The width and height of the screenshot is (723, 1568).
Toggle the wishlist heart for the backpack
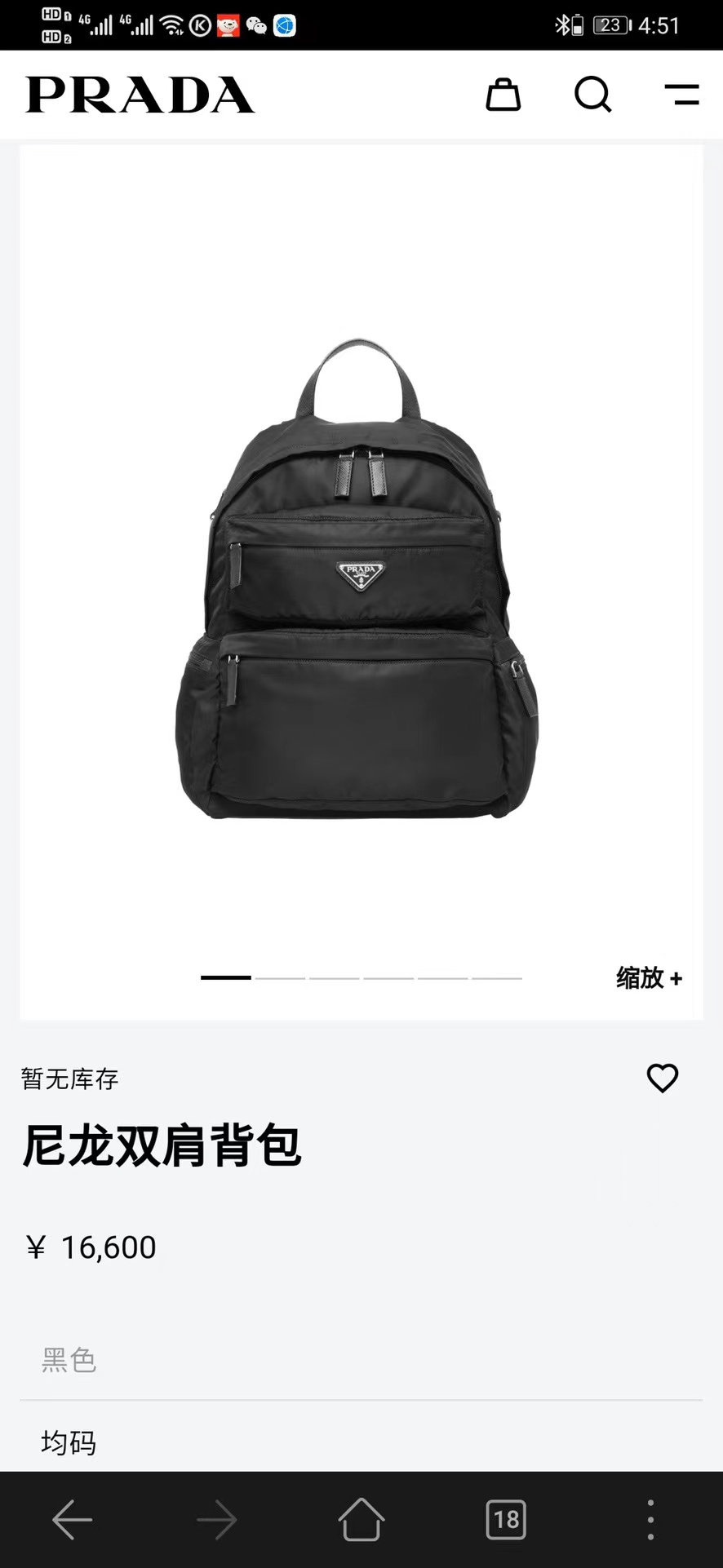coord(663,1079)
